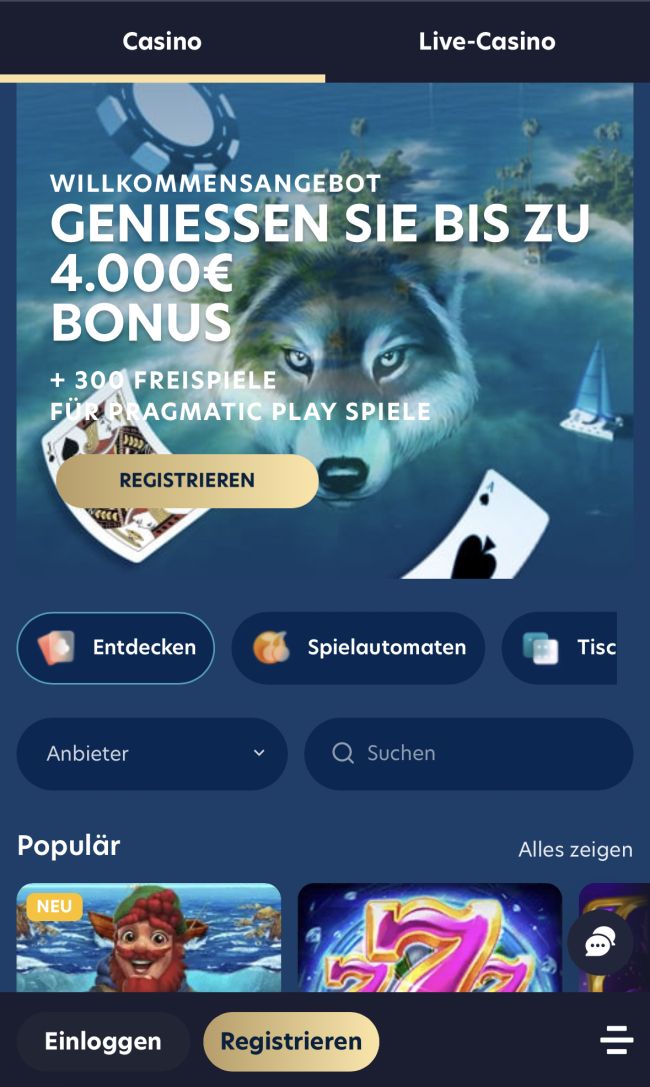Open the hamburger menu
The height and width of the screenshot is (1087, 650).
click(x=616, y=1041)
